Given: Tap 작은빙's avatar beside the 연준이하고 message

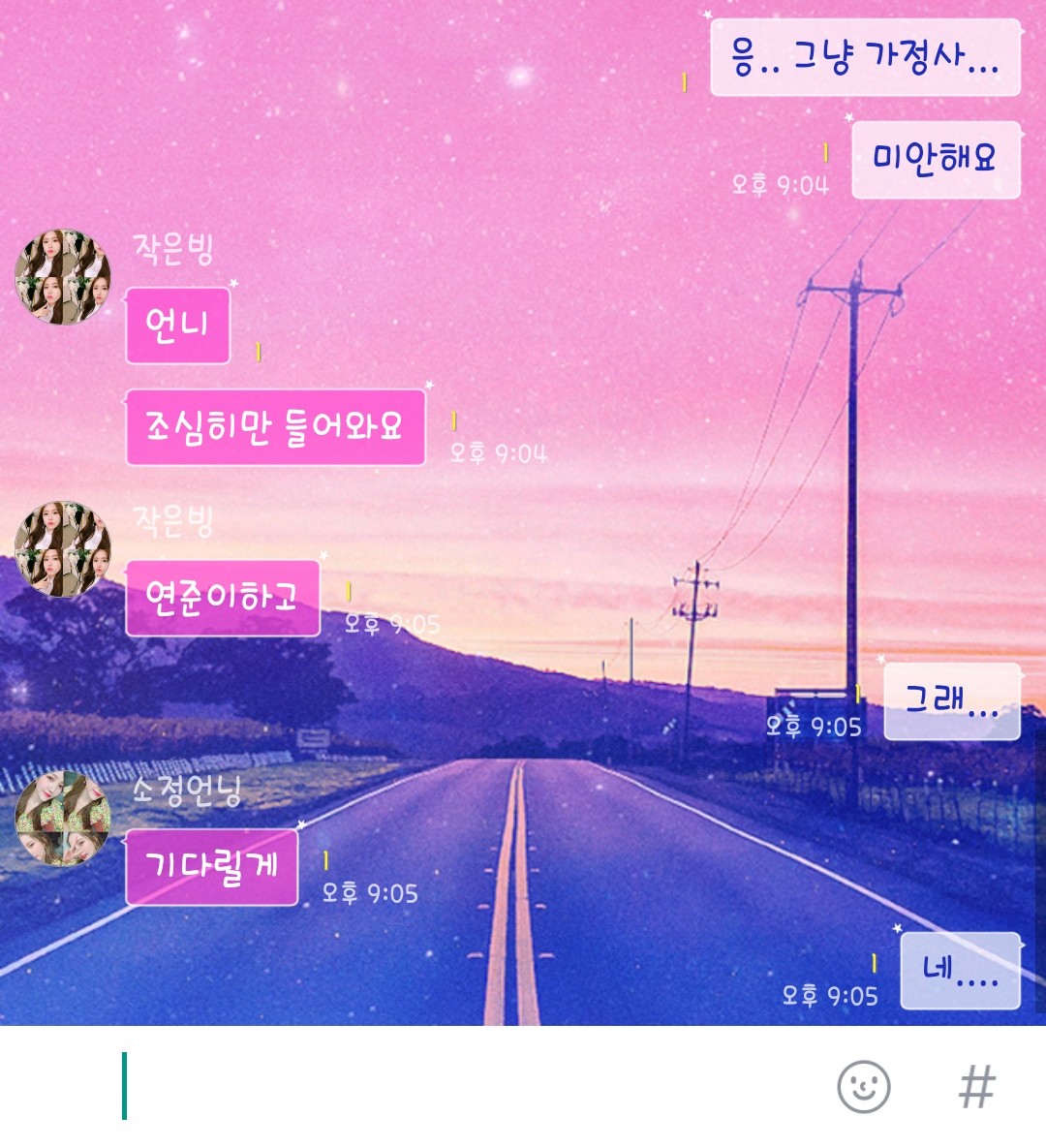Looking at the screenshot, I should click(62, 548).
